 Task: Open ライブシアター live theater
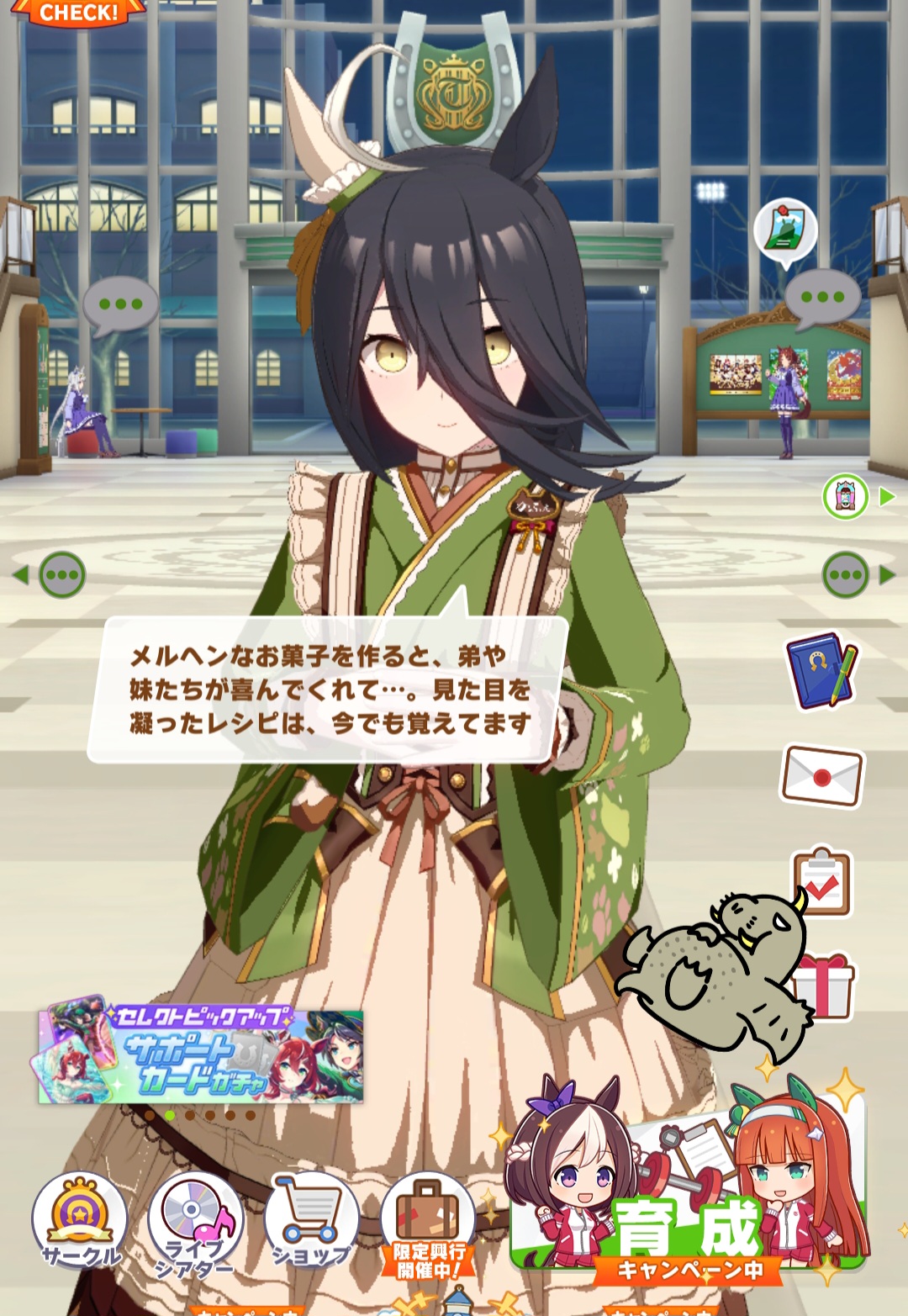pos(195,1222)
